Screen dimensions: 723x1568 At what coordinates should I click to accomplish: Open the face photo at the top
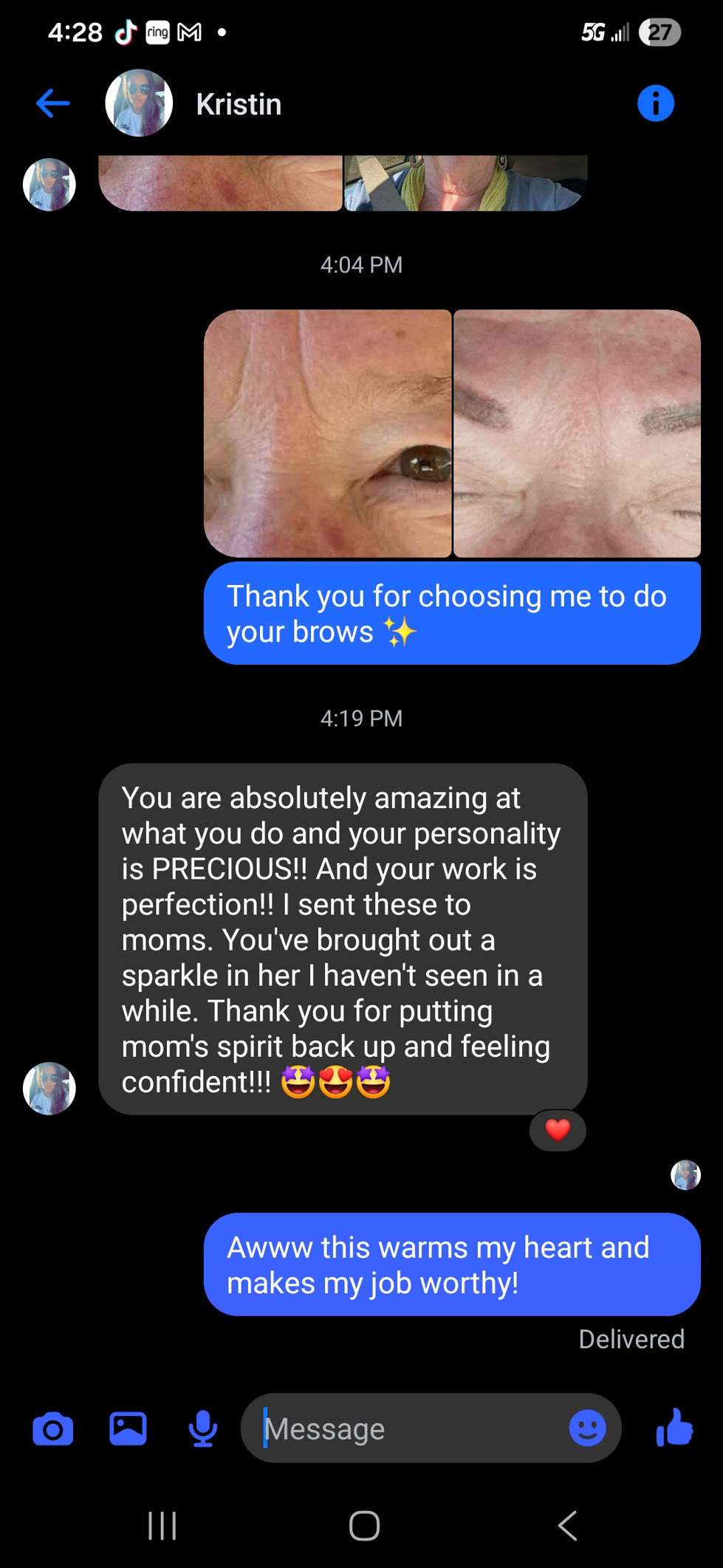465,182
